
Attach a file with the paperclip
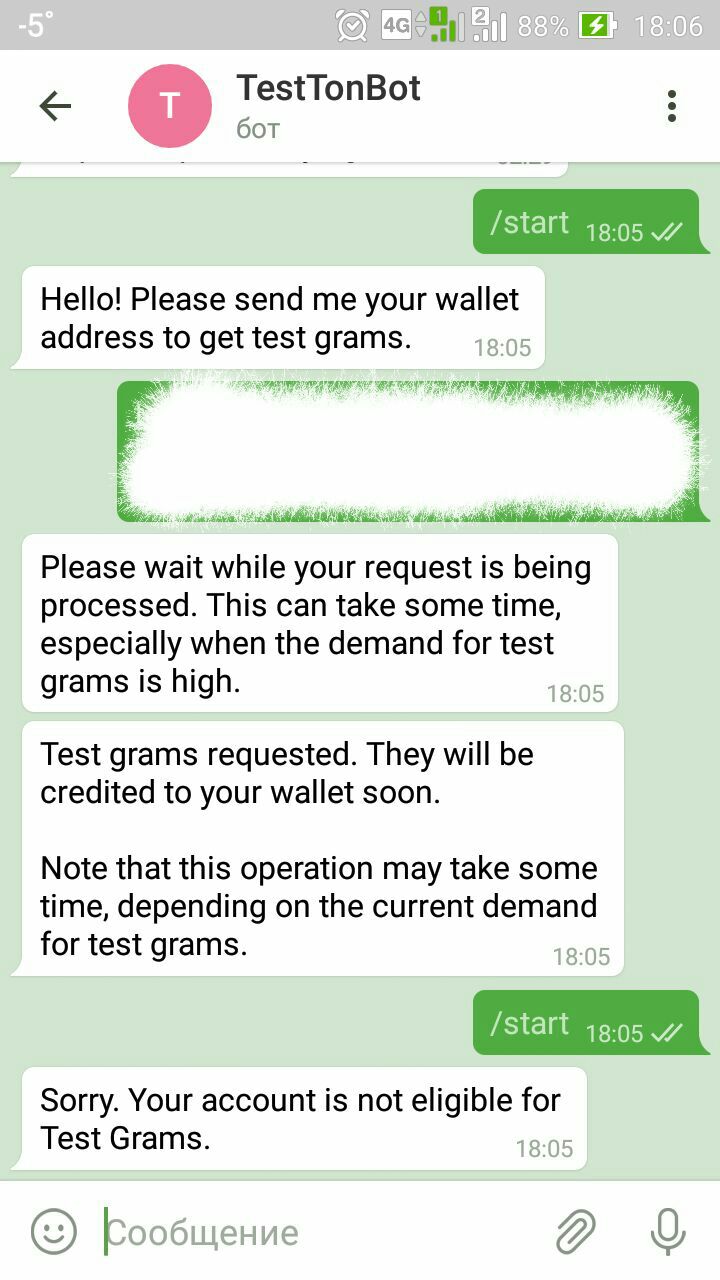(576, 1231)
